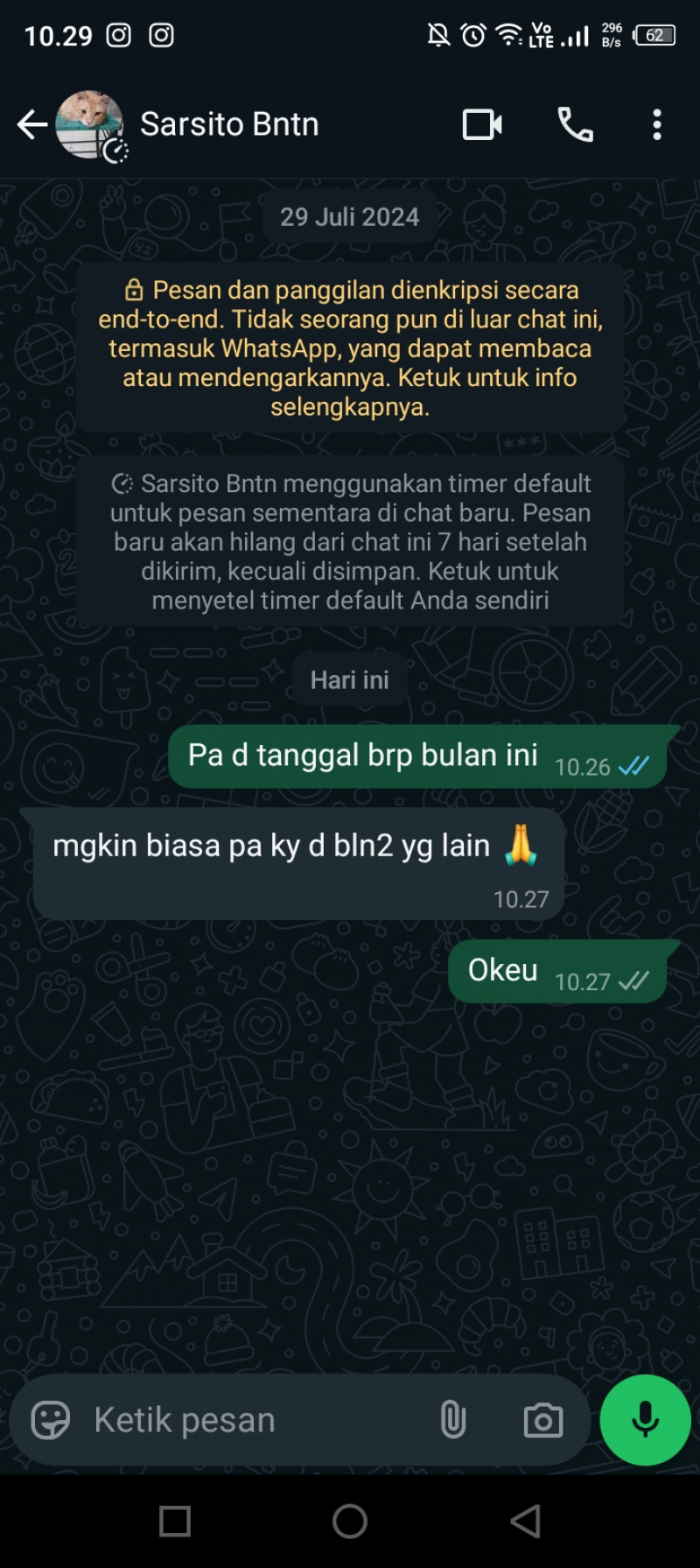
Task: Tap the green microphone voice message button
Action: pyautogui.click(x=646, y=1420)
